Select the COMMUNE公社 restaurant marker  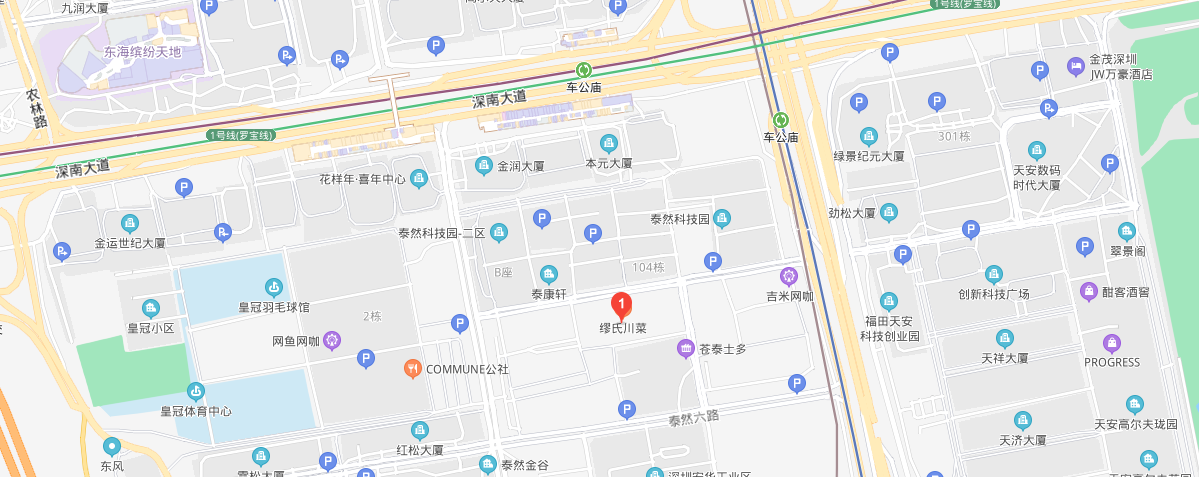click(412, 369)
